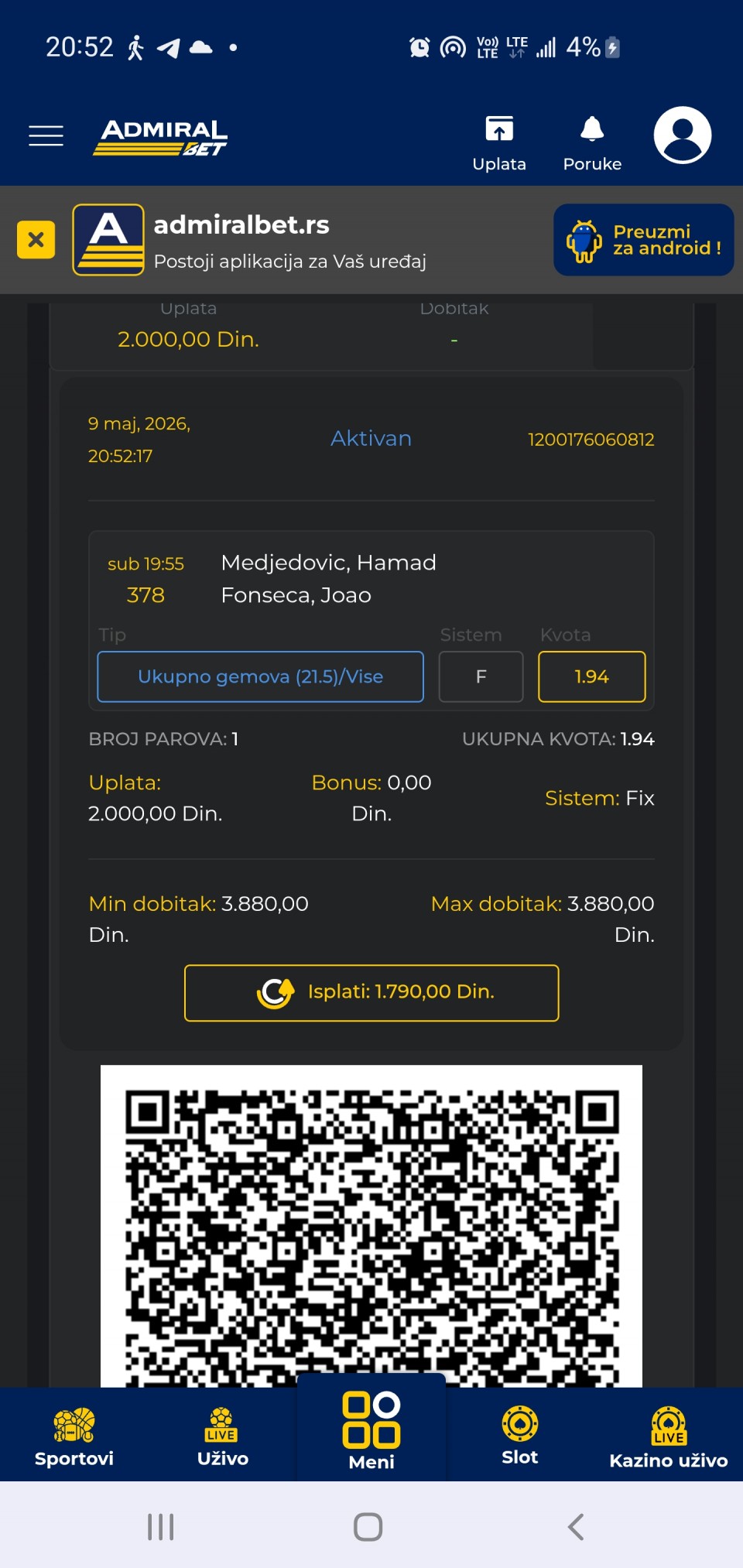This screenshot has height=1568, width=743.
Task: Open the Meni tab
Action: (371, 1429)
